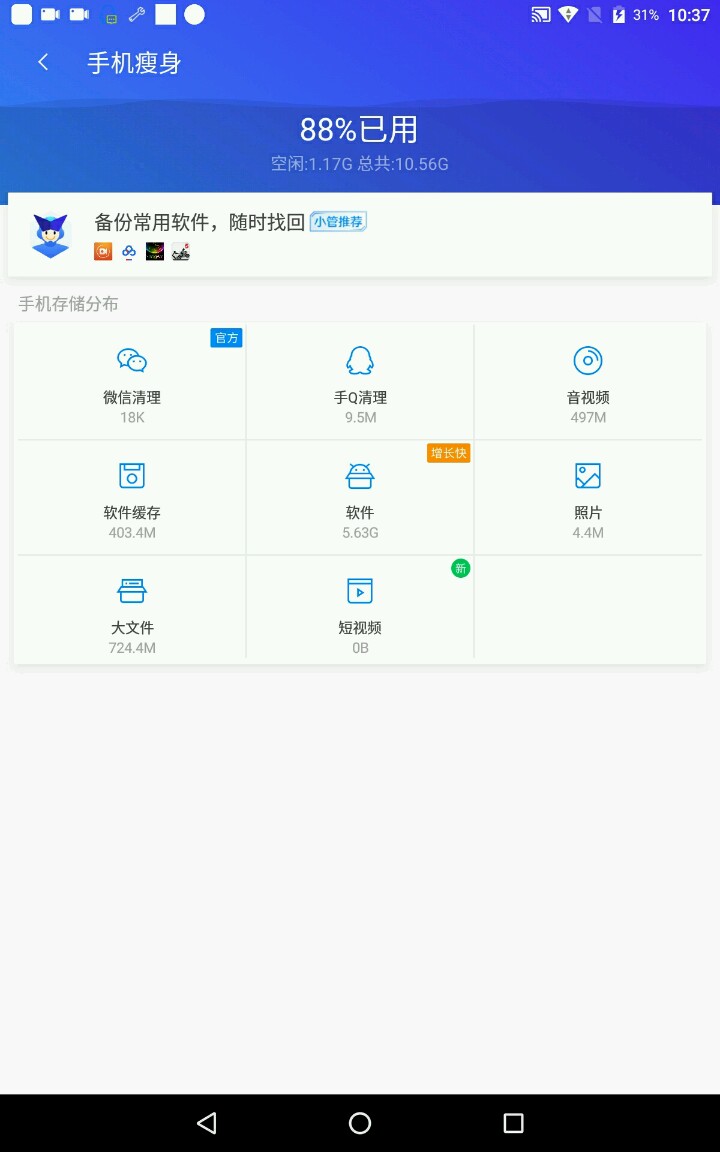Open the 音视频 storage category
This screenshot has width=720, height=1152.
588,381
